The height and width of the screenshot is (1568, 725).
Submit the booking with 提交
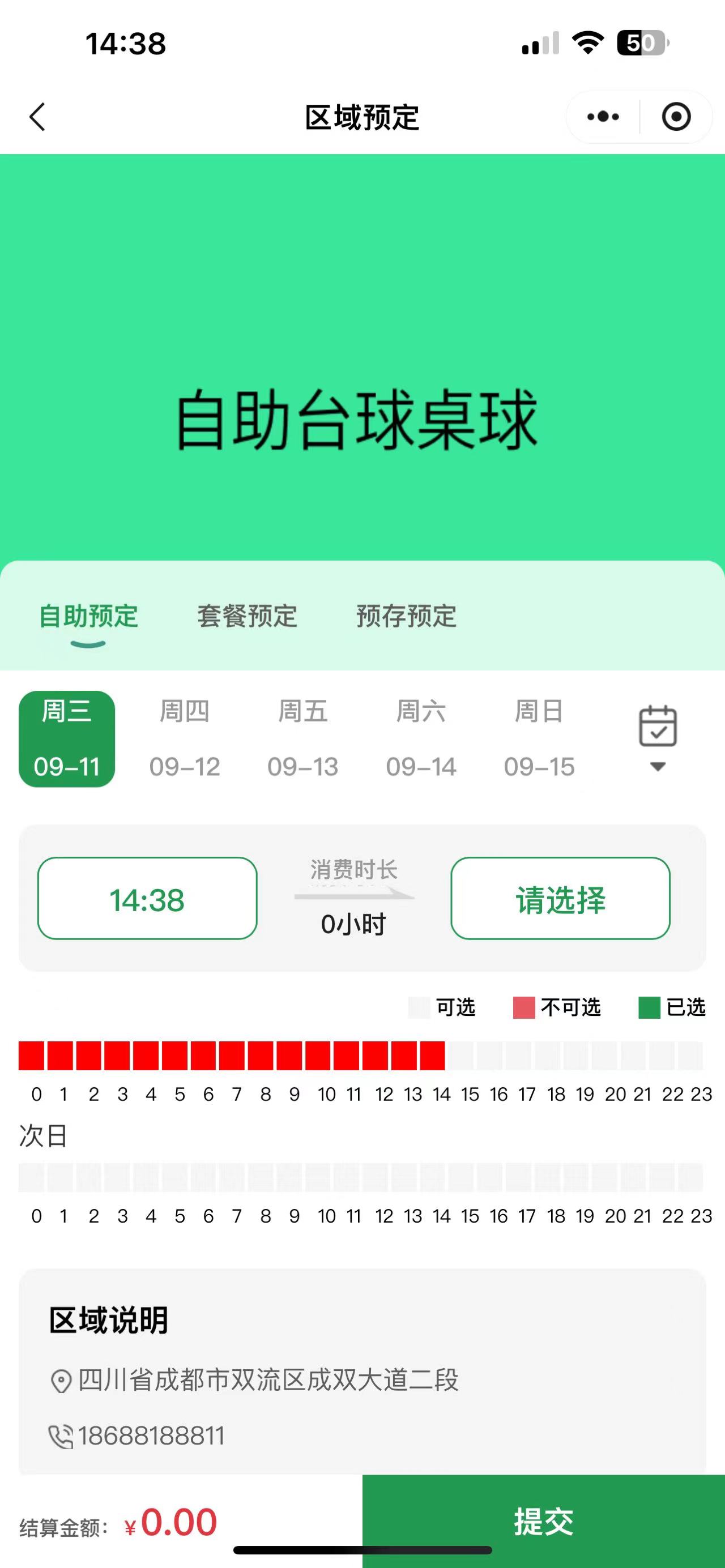544,1521
